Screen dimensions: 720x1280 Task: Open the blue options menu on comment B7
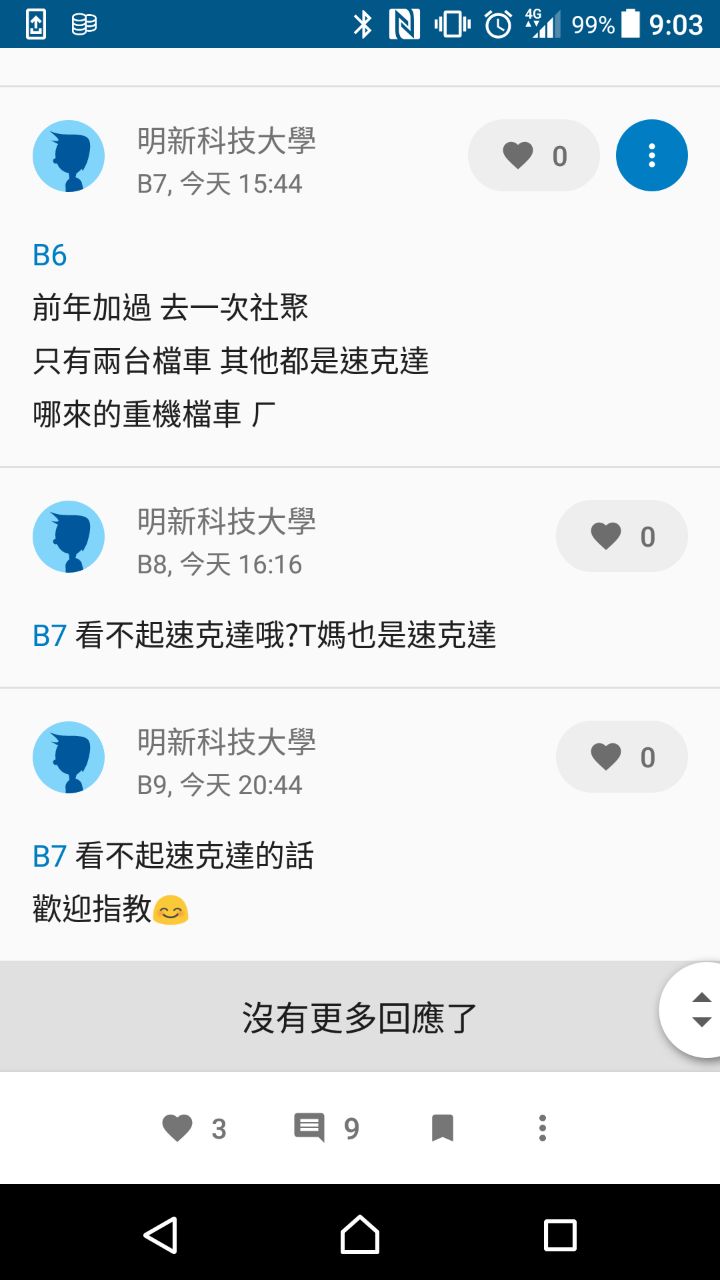click(652, 156)
